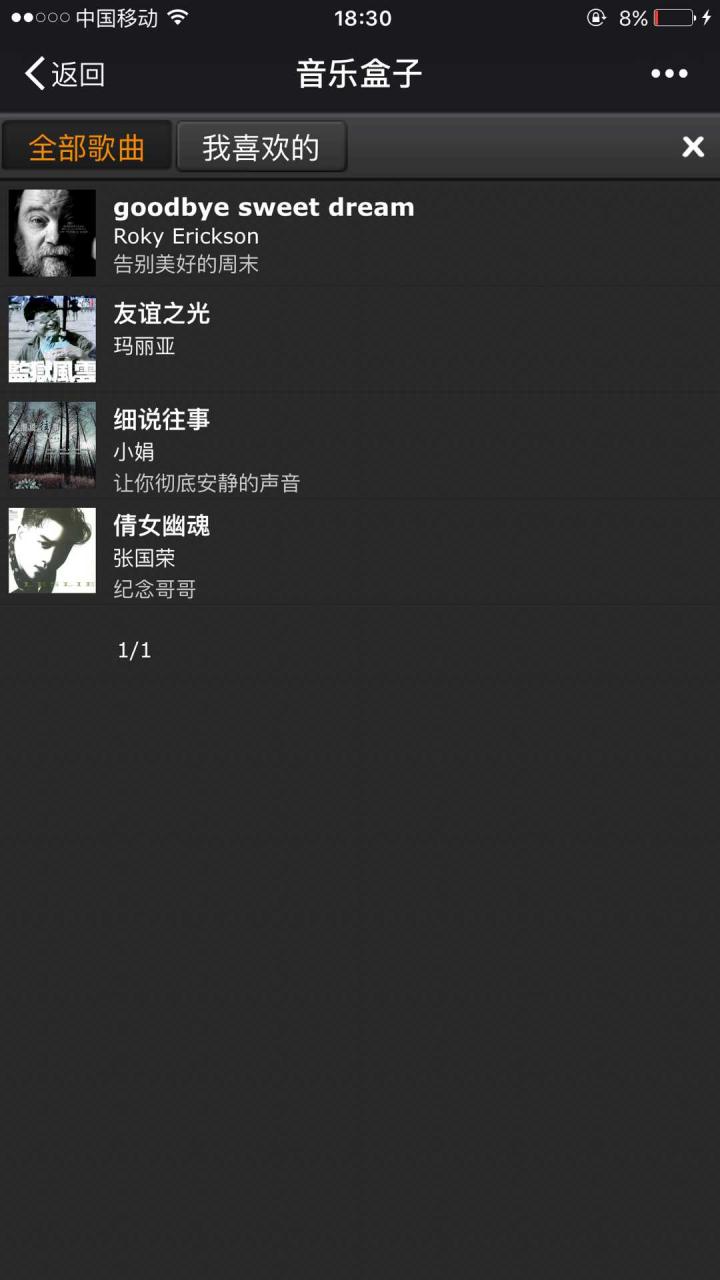This screenshot has width=720, height=1280.
Task: Switch to the 我喜欢的 tab
Action: coord(261,146)
